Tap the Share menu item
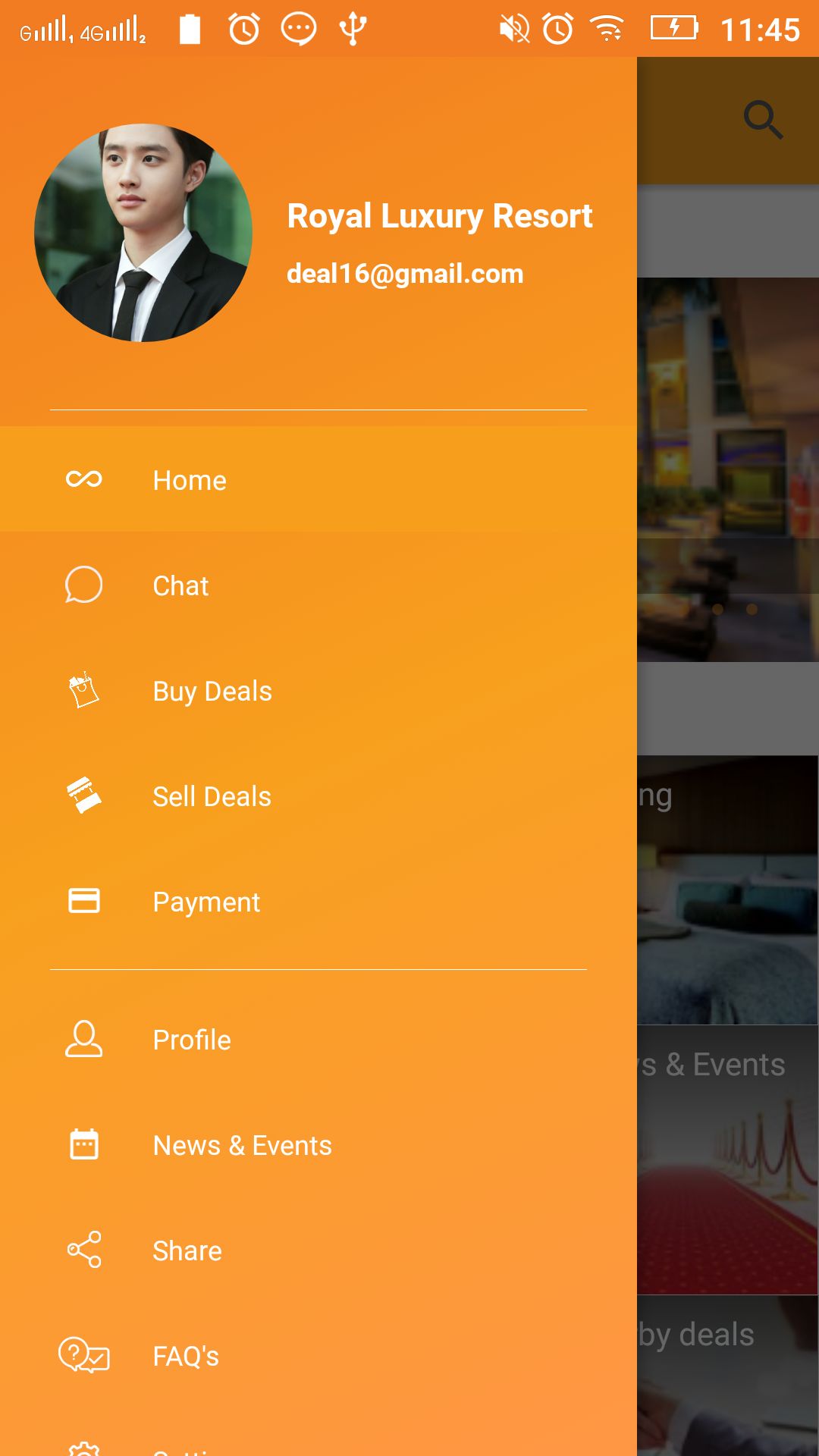819x1456 pixels. coord(187,1250)
